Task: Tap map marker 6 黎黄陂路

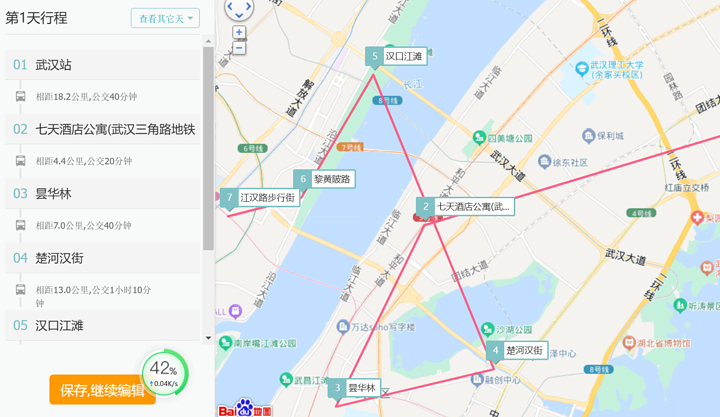Action: 325,179
